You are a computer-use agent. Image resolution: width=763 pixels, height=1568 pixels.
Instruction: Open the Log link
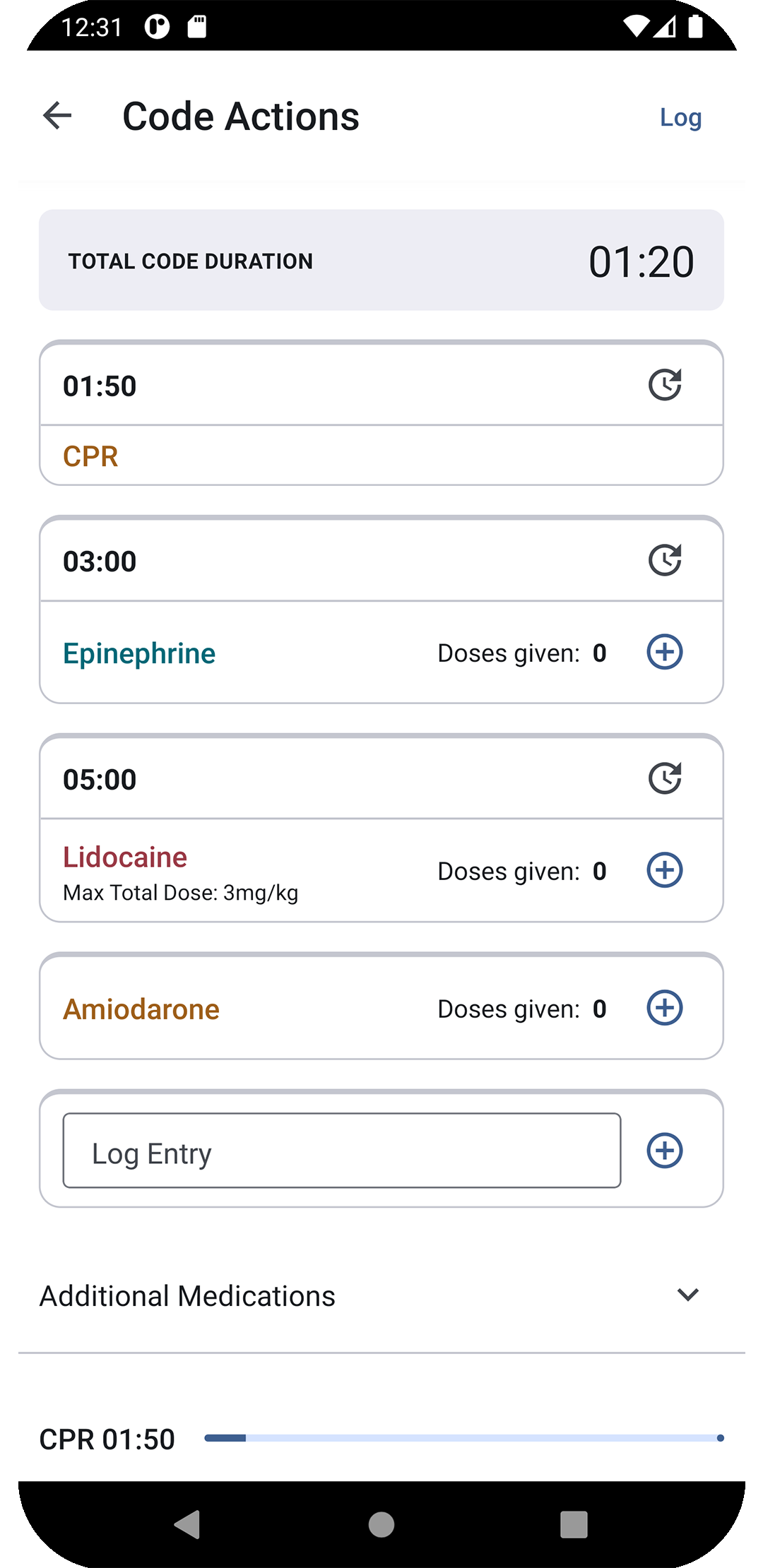[680, 117]
